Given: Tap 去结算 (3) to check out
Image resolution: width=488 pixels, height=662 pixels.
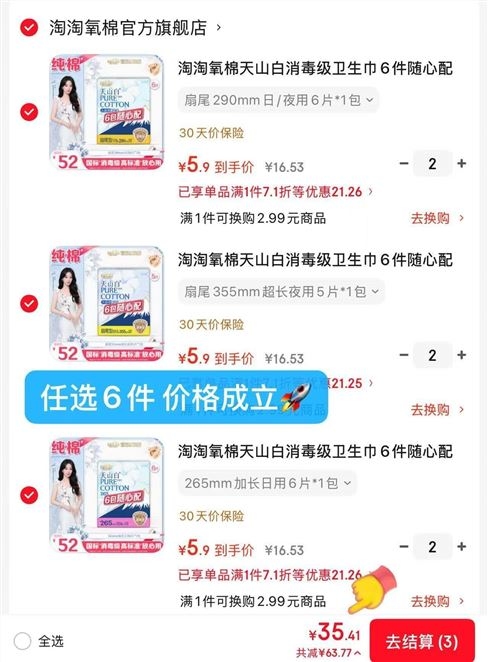Looking at the screenshot, I should pyautogui.click(x=422, y=642).
